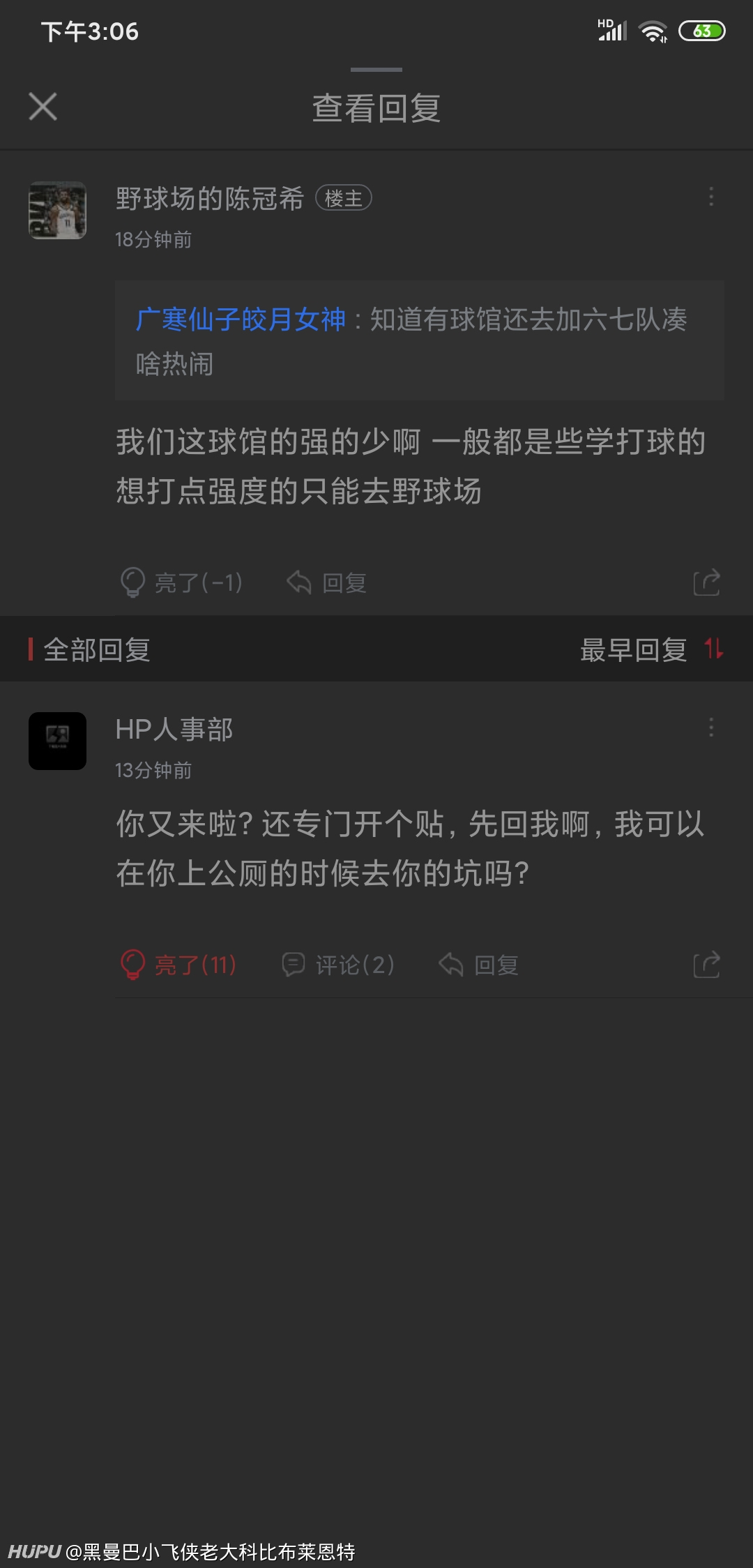
Task: Open overflow menu on 野球场的陈冠希's reply
Action: (x=710, y=197)
